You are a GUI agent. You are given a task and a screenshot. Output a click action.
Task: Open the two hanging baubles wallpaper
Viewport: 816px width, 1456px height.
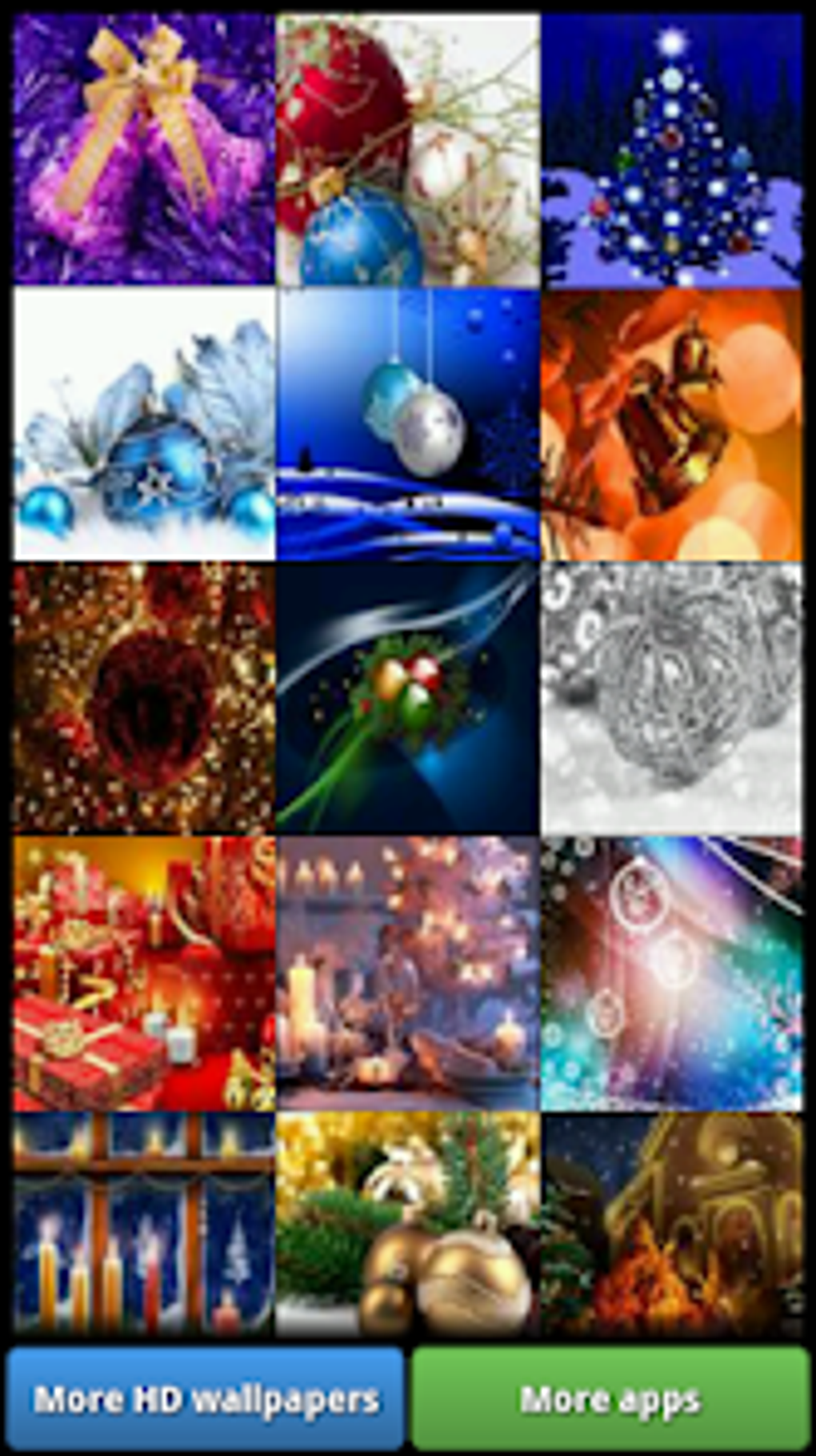408,424
